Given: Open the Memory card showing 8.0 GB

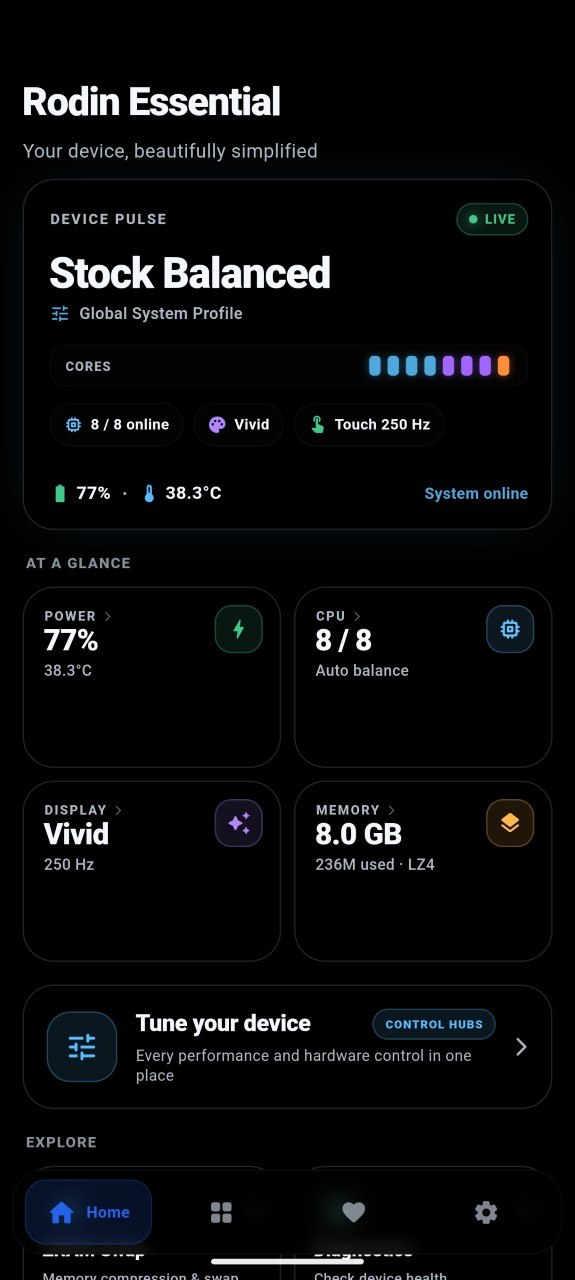Looking at the screenshot, I should point(423,871).
